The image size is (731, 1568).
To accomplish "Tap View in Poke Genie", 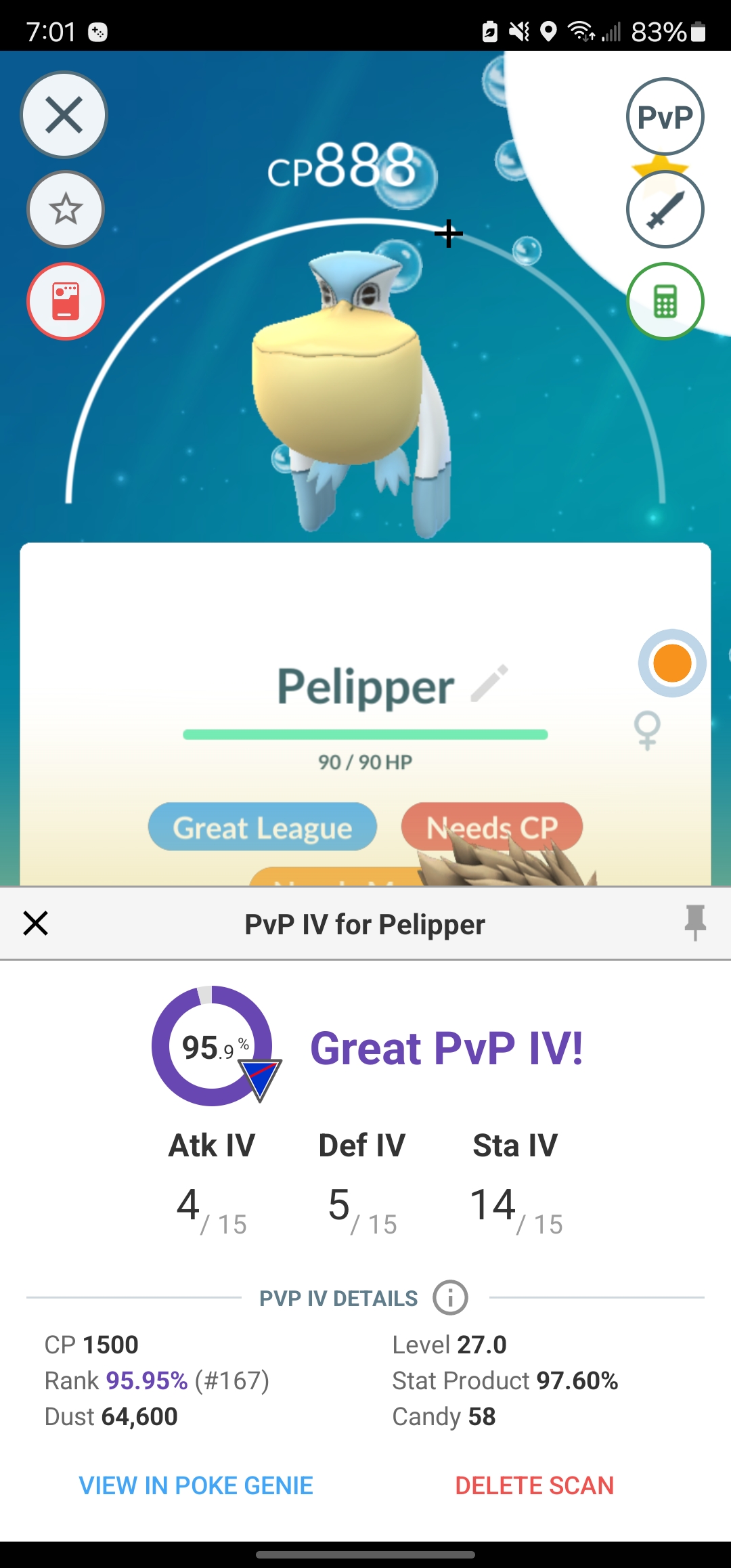I will [196, 1485].
